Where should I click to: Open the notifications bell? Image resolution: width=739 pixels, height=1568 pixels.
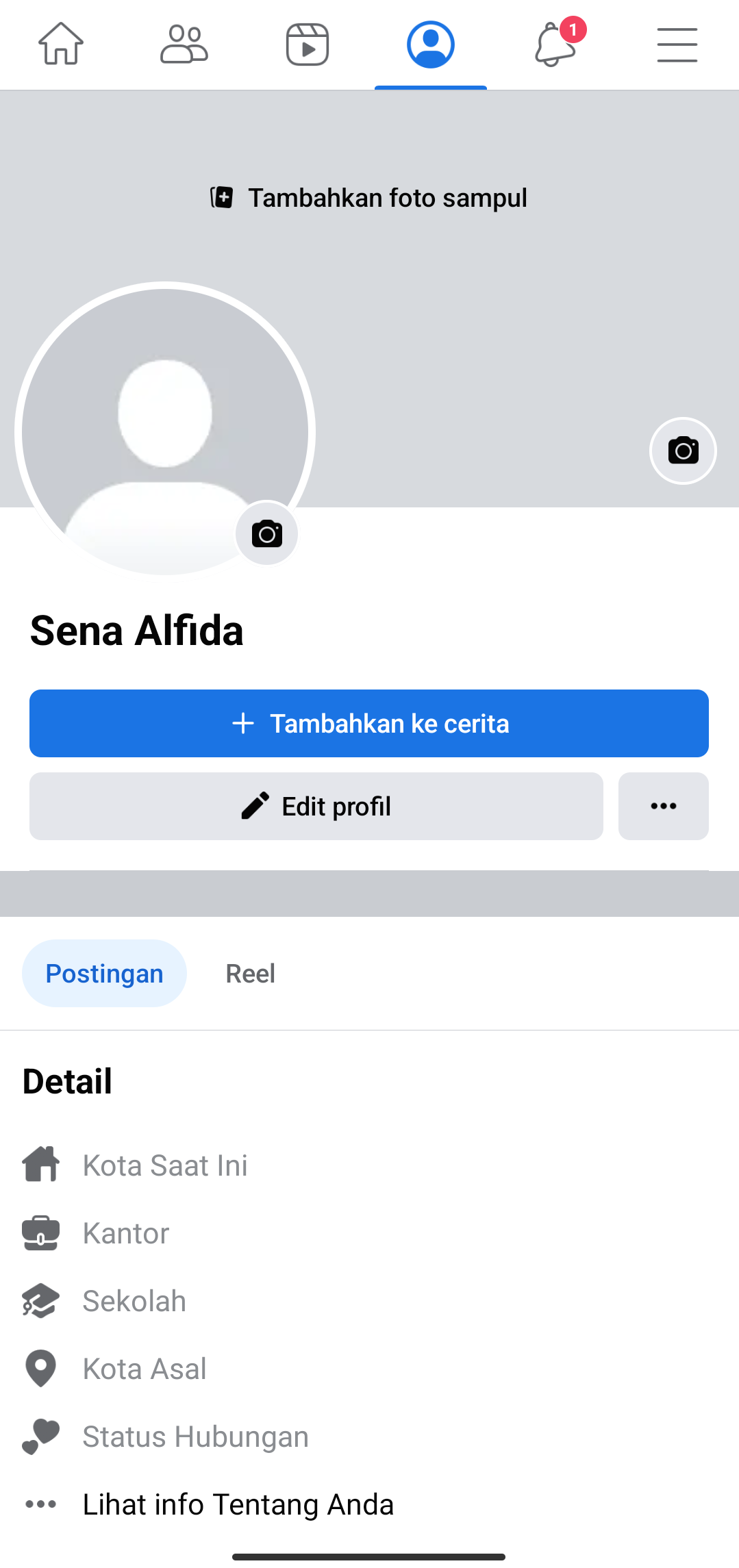click(555, 45)
